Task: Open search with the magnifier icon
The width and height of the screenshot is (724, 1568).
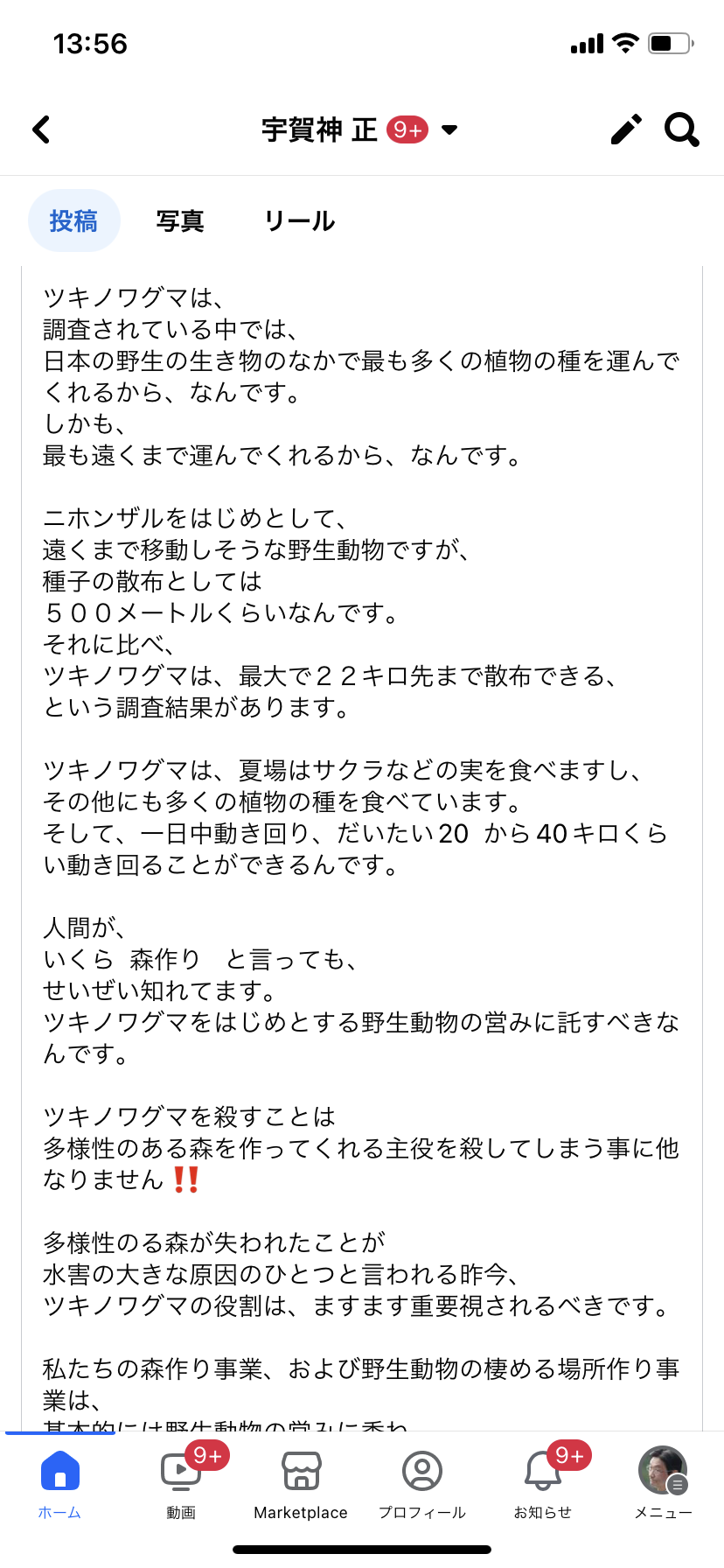Action: coord(681,129)
